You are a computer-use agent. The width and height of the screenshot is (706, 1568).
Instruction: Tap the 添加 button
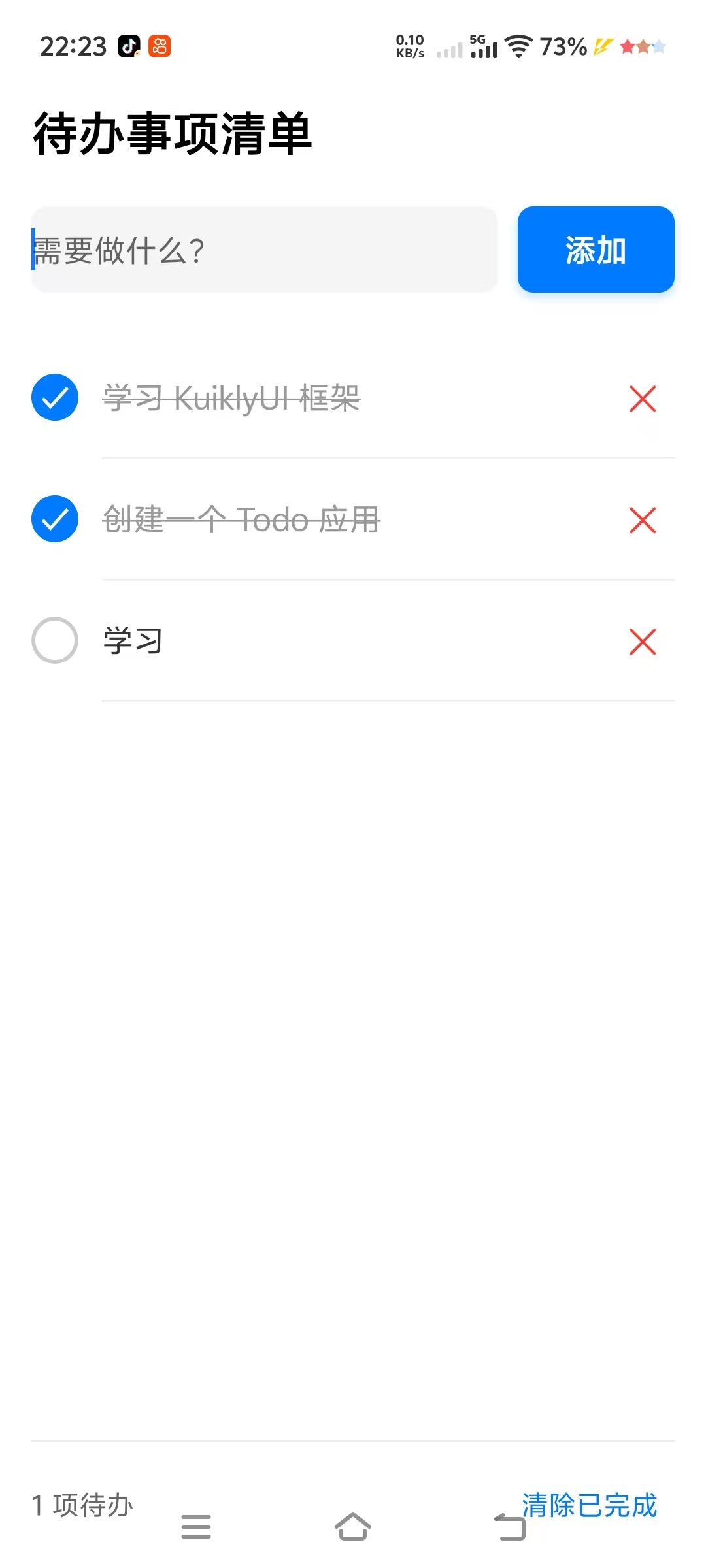click(x=596, y=250)
